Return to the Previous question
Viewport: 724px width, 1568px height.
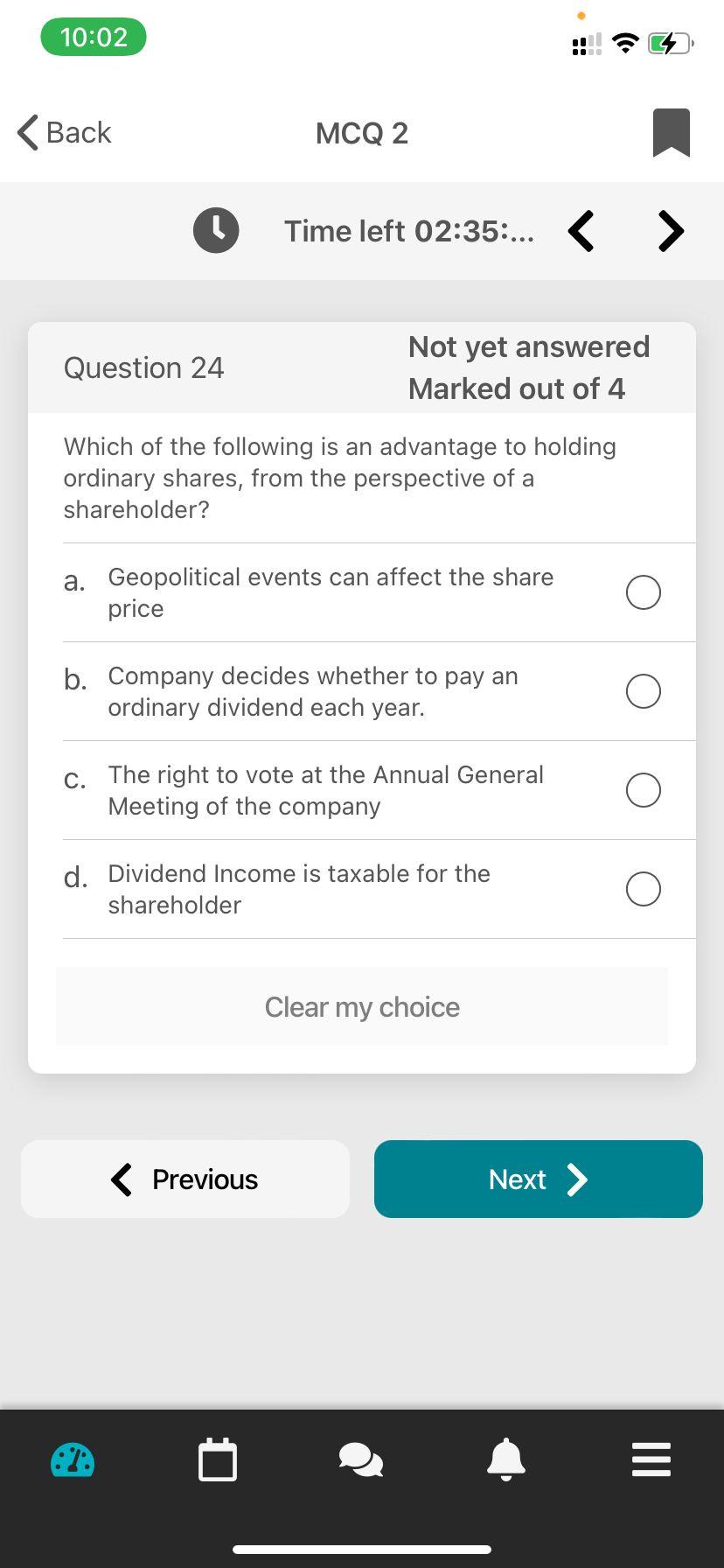point(185,1179)
